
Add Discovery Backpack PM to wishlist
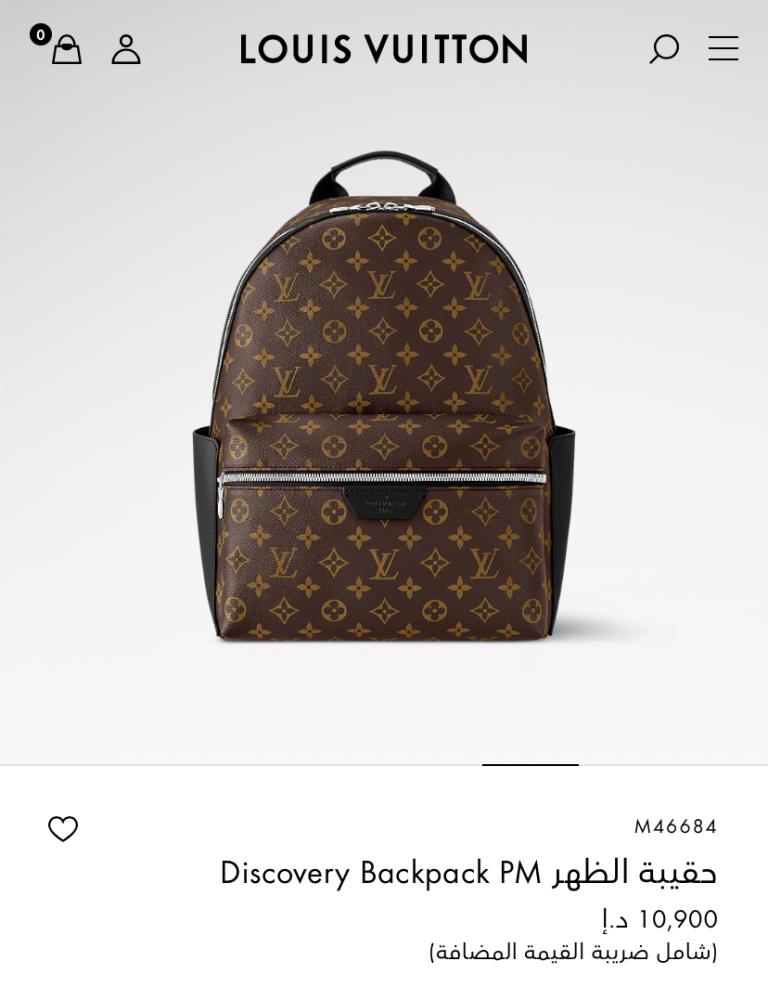[x=63, y=828]
